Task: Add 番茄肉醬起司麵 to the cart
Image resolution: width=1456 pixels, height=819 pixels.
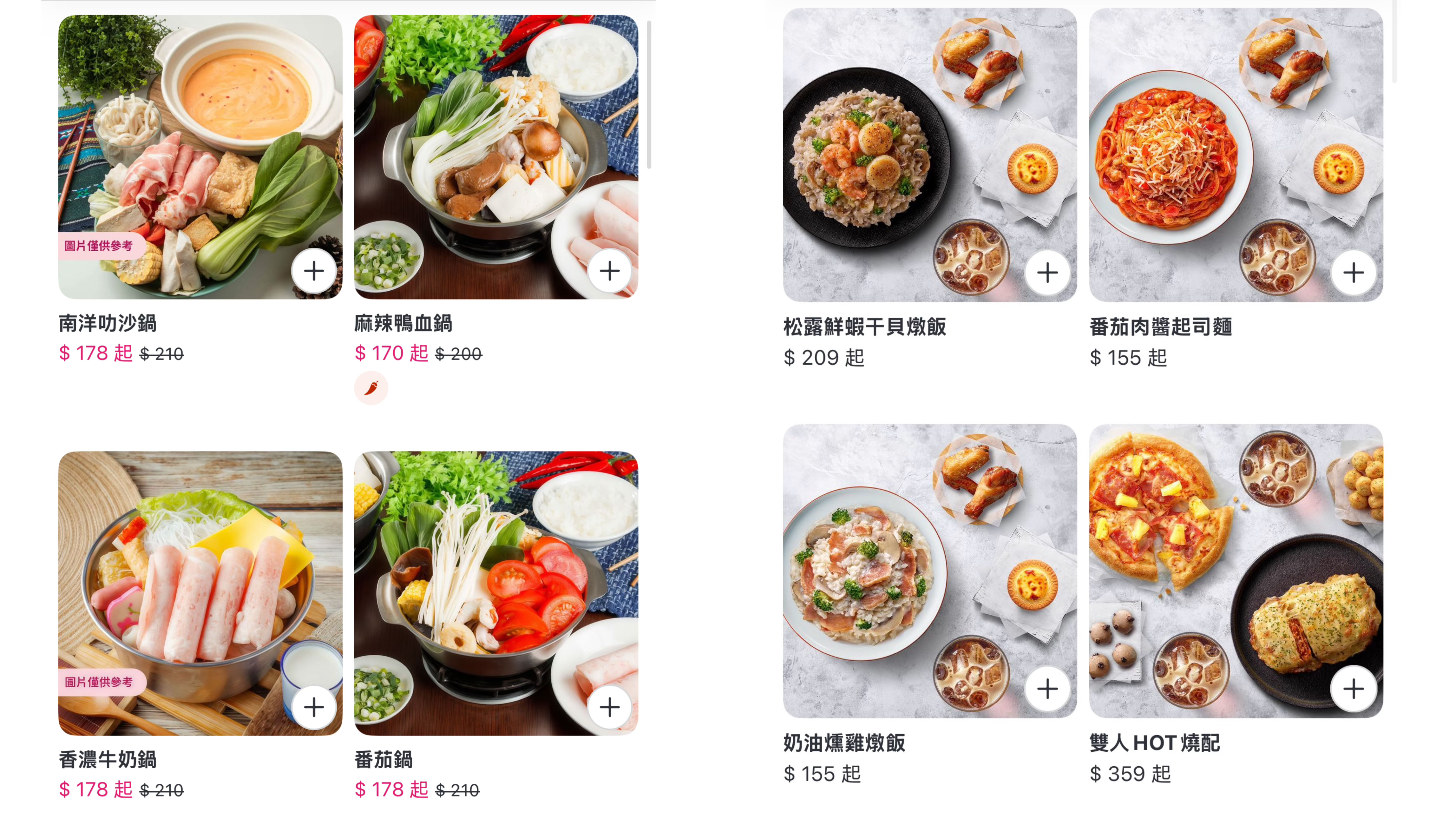Action: tap(1354, 273)
